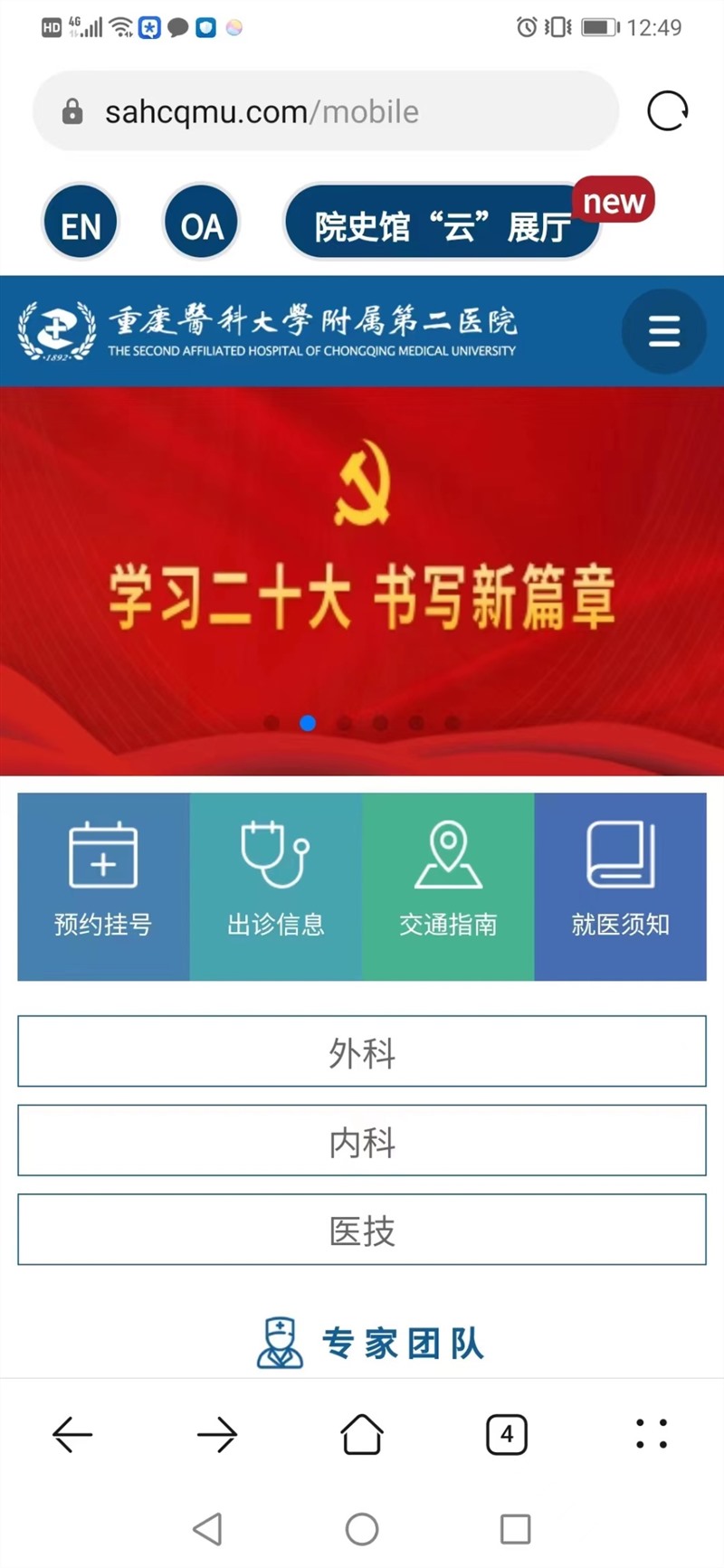This screenshot has width=724, height=1568.
Task: Select the 内科 department
Action: pos(362,1141)
